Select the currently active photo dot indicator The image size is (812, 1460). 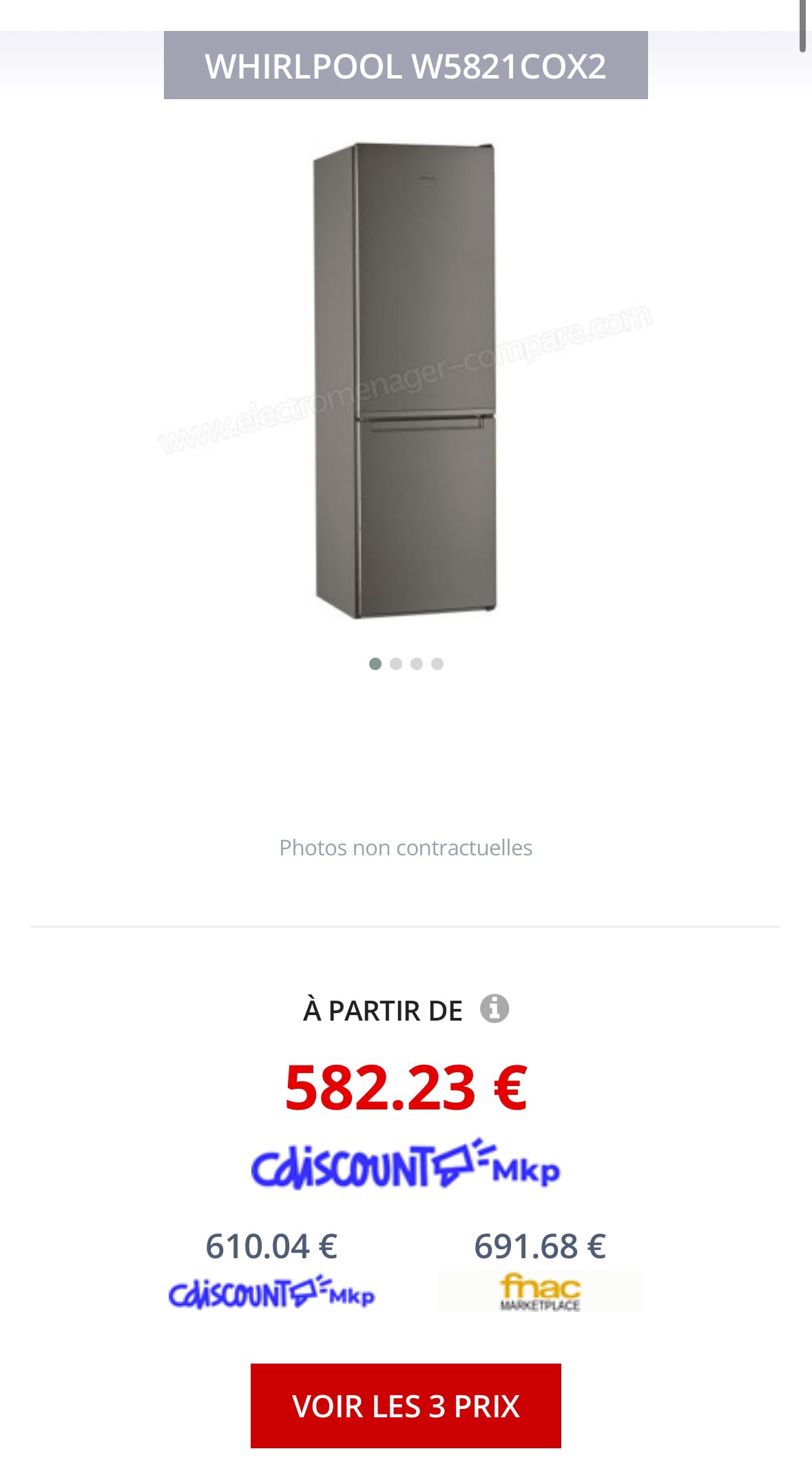pyautogui.click(x=376, y=664)
